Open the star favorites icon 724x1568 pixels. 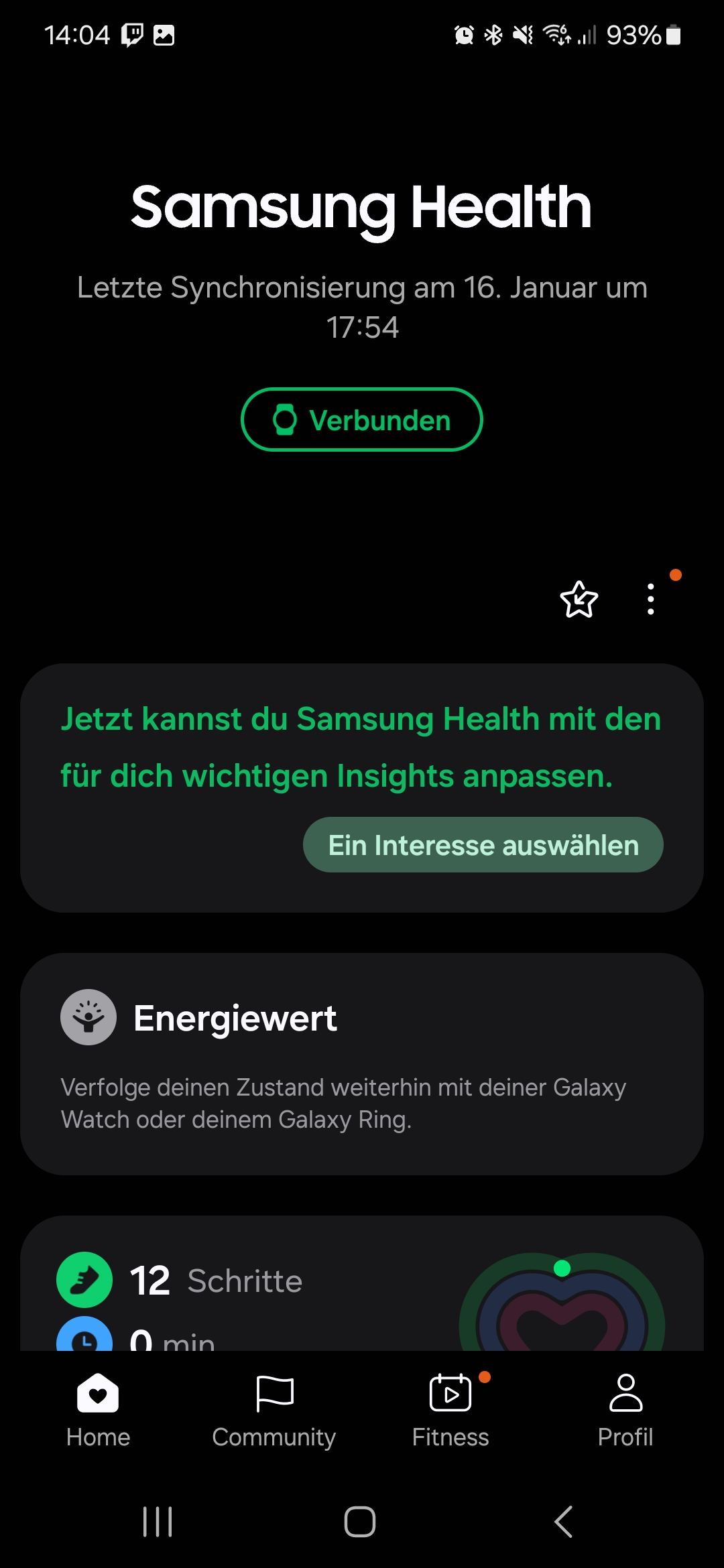coord(579,599)
